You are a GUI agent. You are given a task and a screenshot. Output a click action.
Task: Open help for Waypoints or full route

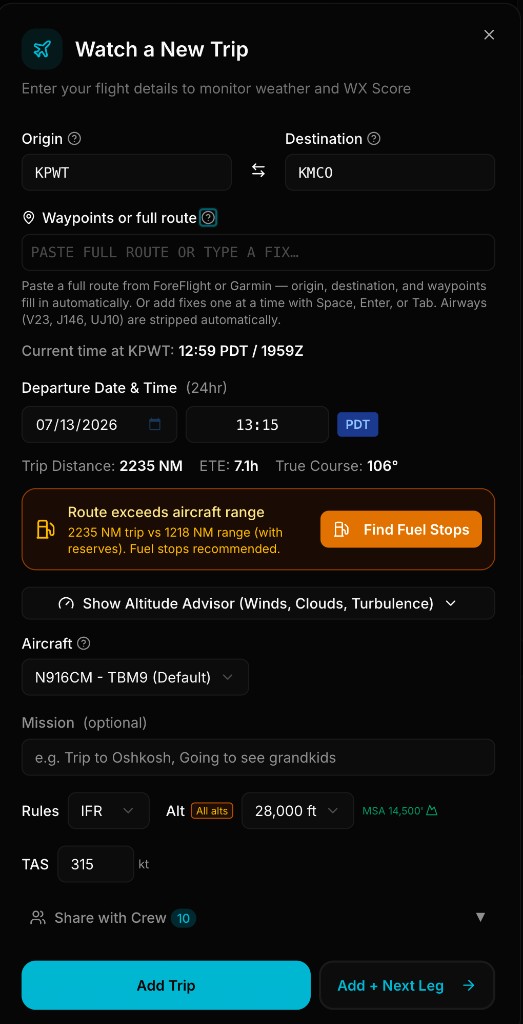pyautogui.click(x=208, y=218)
